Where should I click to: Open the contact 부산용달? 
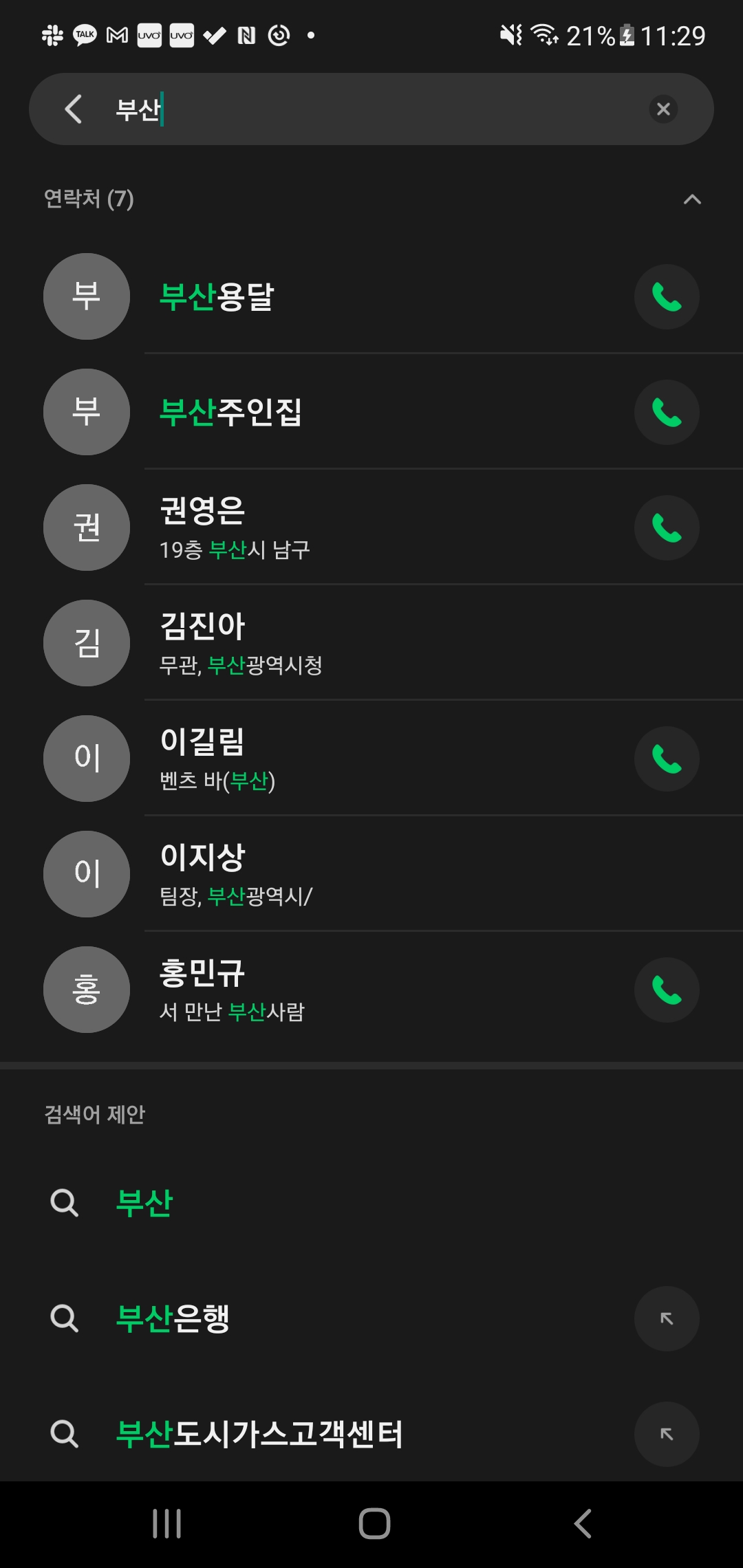pos(344,297)
